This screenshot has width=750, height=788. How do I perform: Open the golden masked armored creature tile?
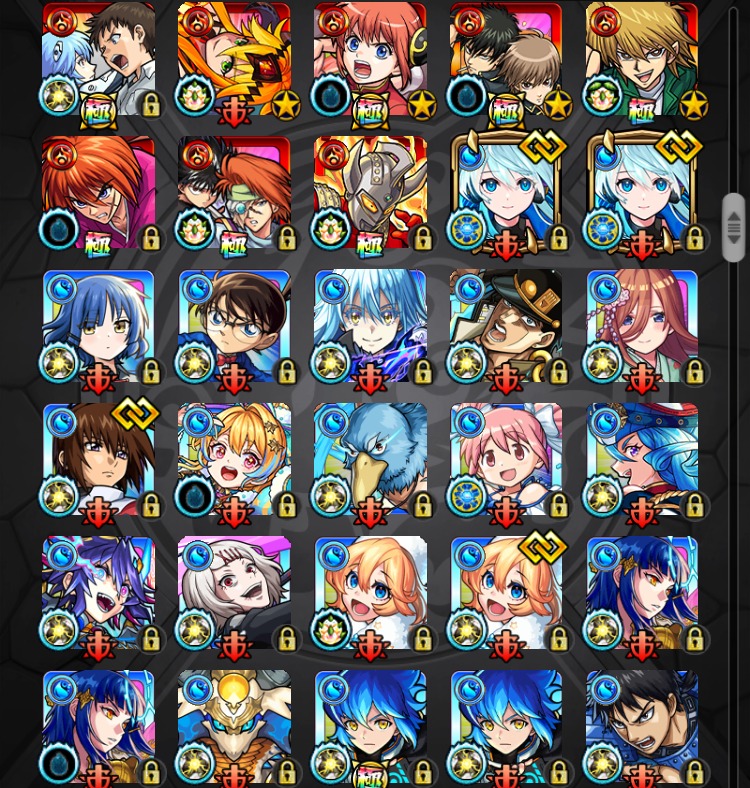pyautogui.click(x=234, y=726)
